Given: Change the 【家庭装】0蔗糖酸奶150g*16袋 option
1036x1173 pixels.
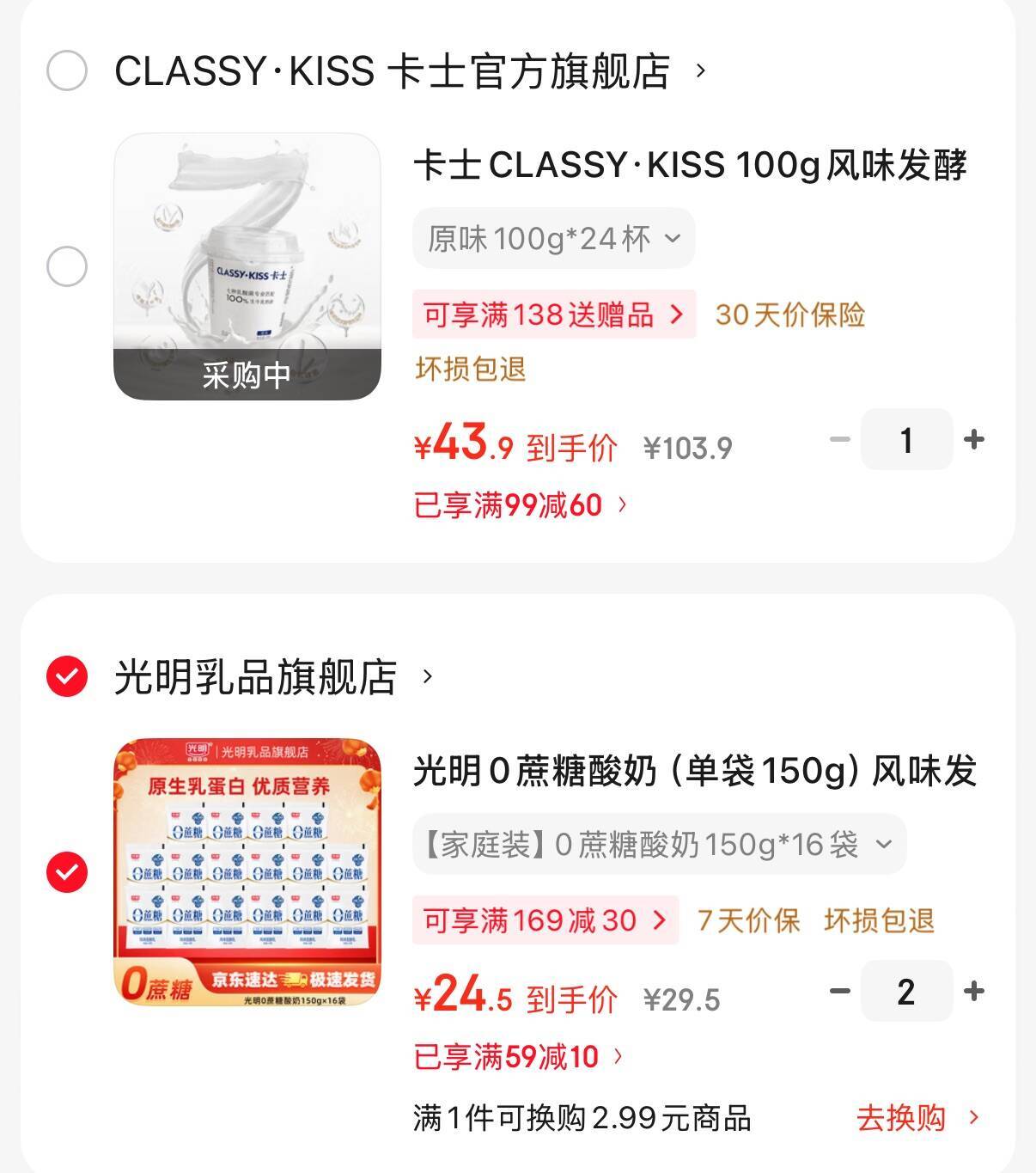Looking at the screenshot, I should pos(658,845).
